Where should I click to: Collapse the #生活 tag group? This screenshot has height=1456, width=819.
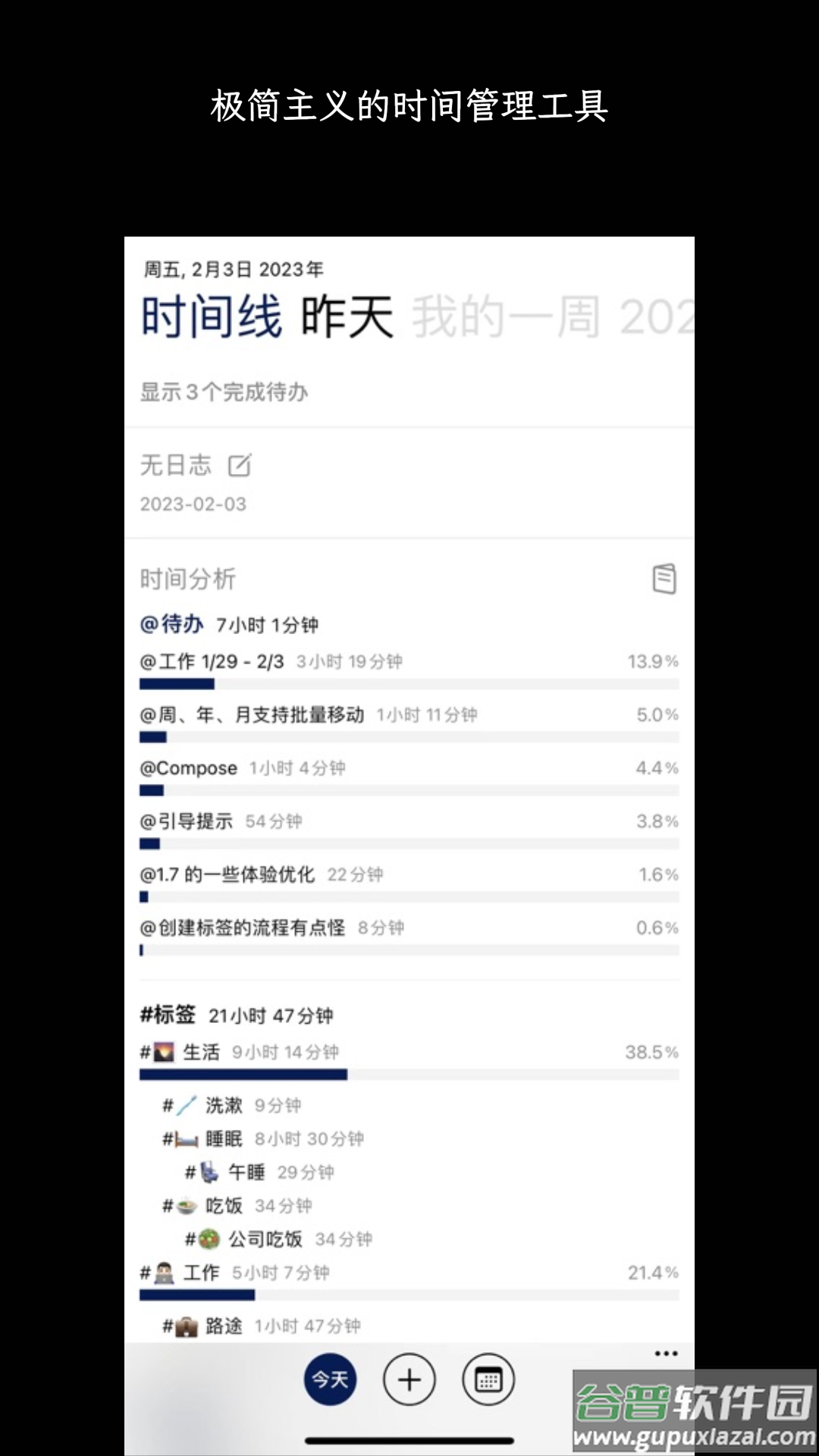click(x=201, y=1051)
